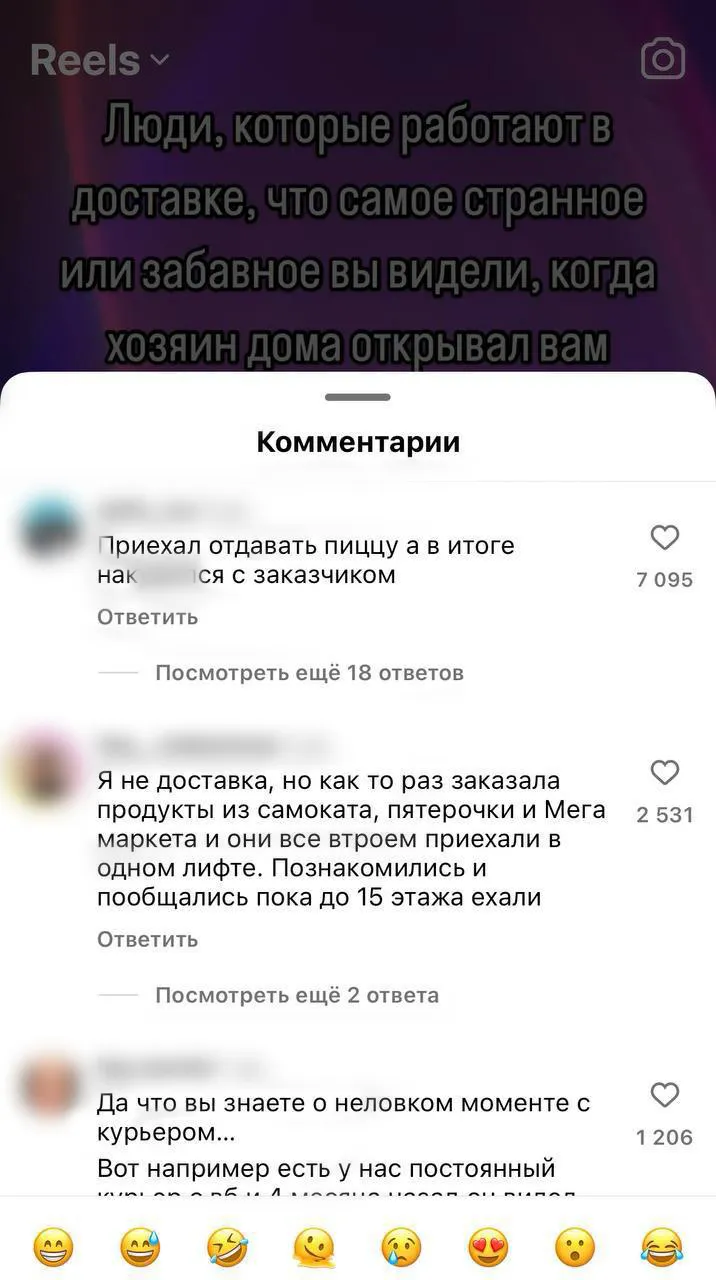Tap the comments sheet drag handle
Screen dimensions: 716x1280
coord(358,397)
